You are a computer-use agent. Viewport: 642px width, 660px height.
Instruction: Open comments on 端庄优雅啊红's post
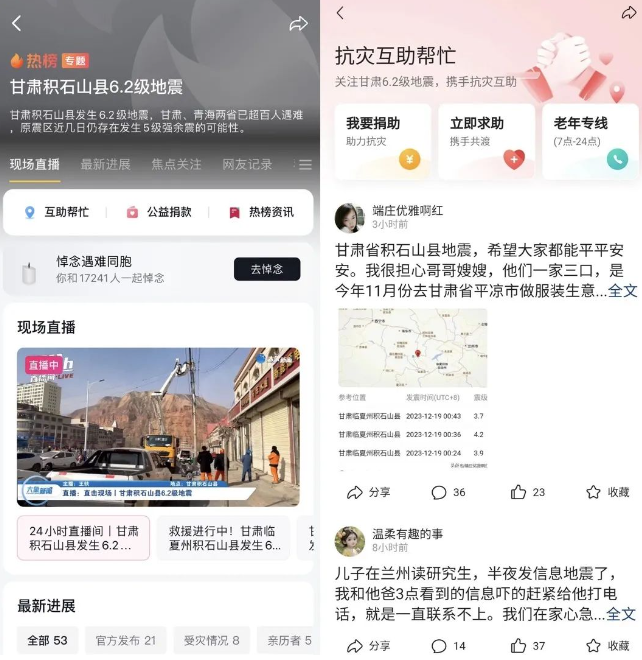click(448, 492)
